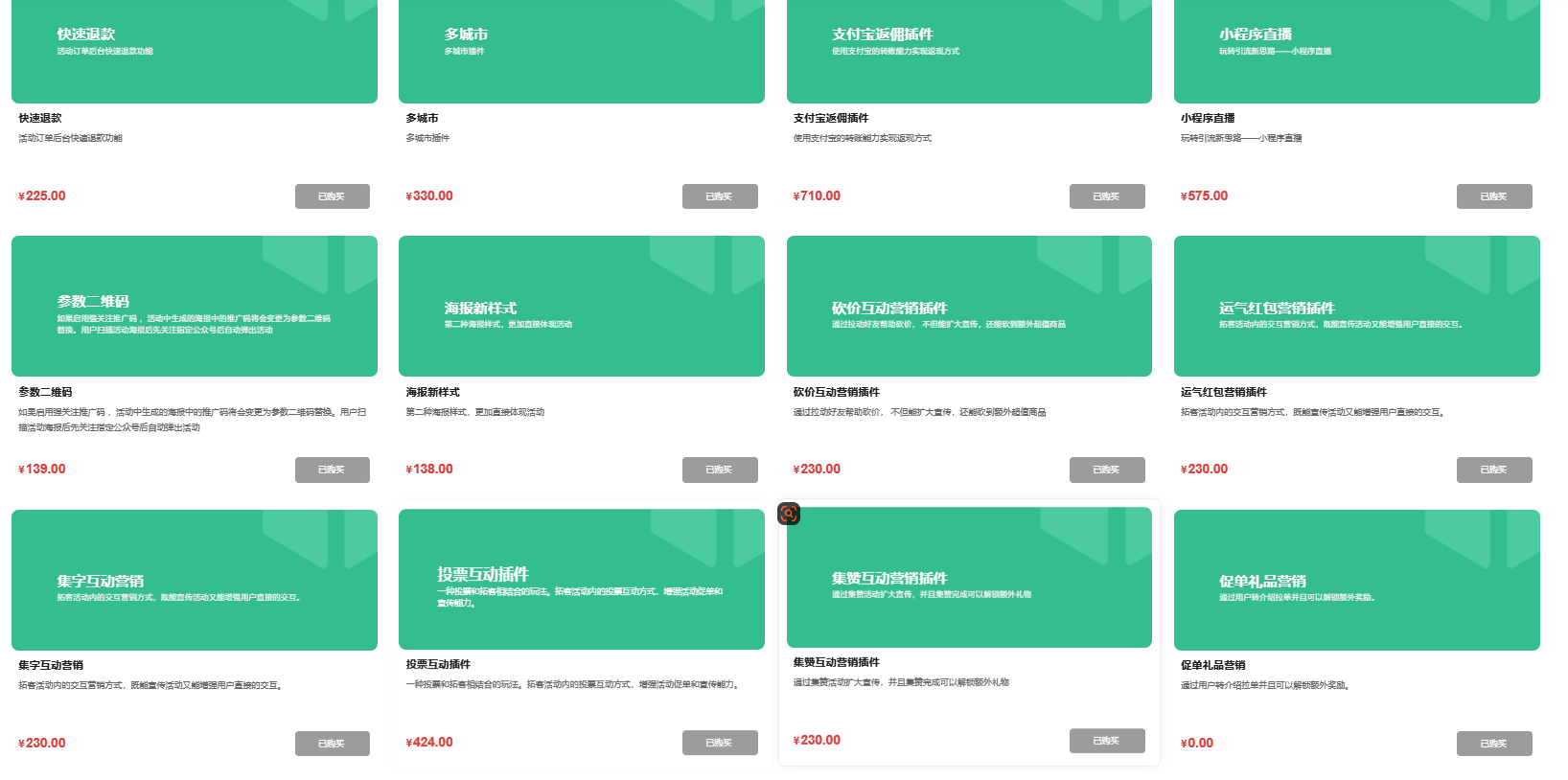
Task: Tap the image search icon on 集赞互动营销插件
Action: 789,515
